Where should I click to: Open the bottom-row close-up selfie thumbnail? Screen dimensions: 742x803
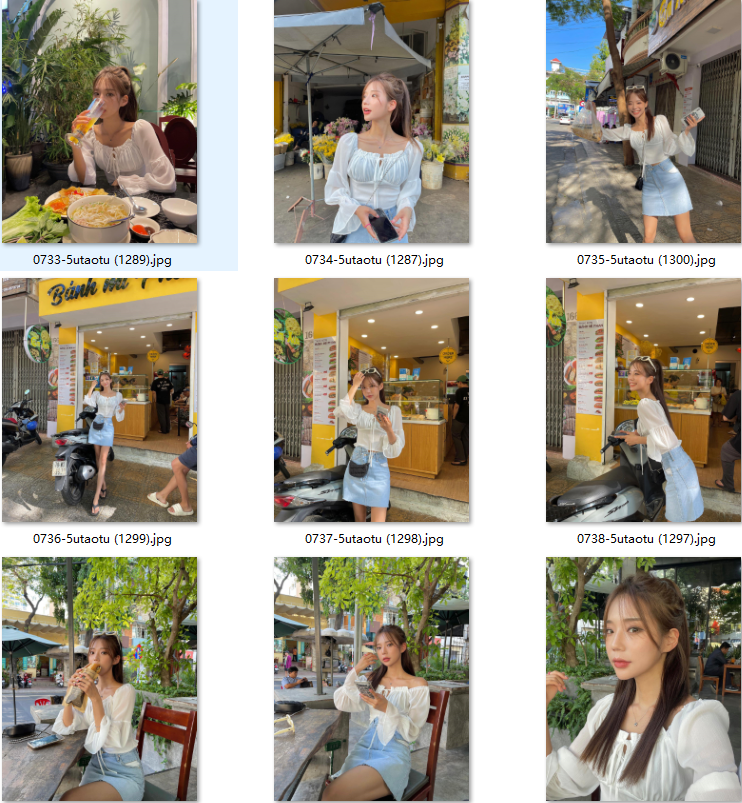(643, 679)
